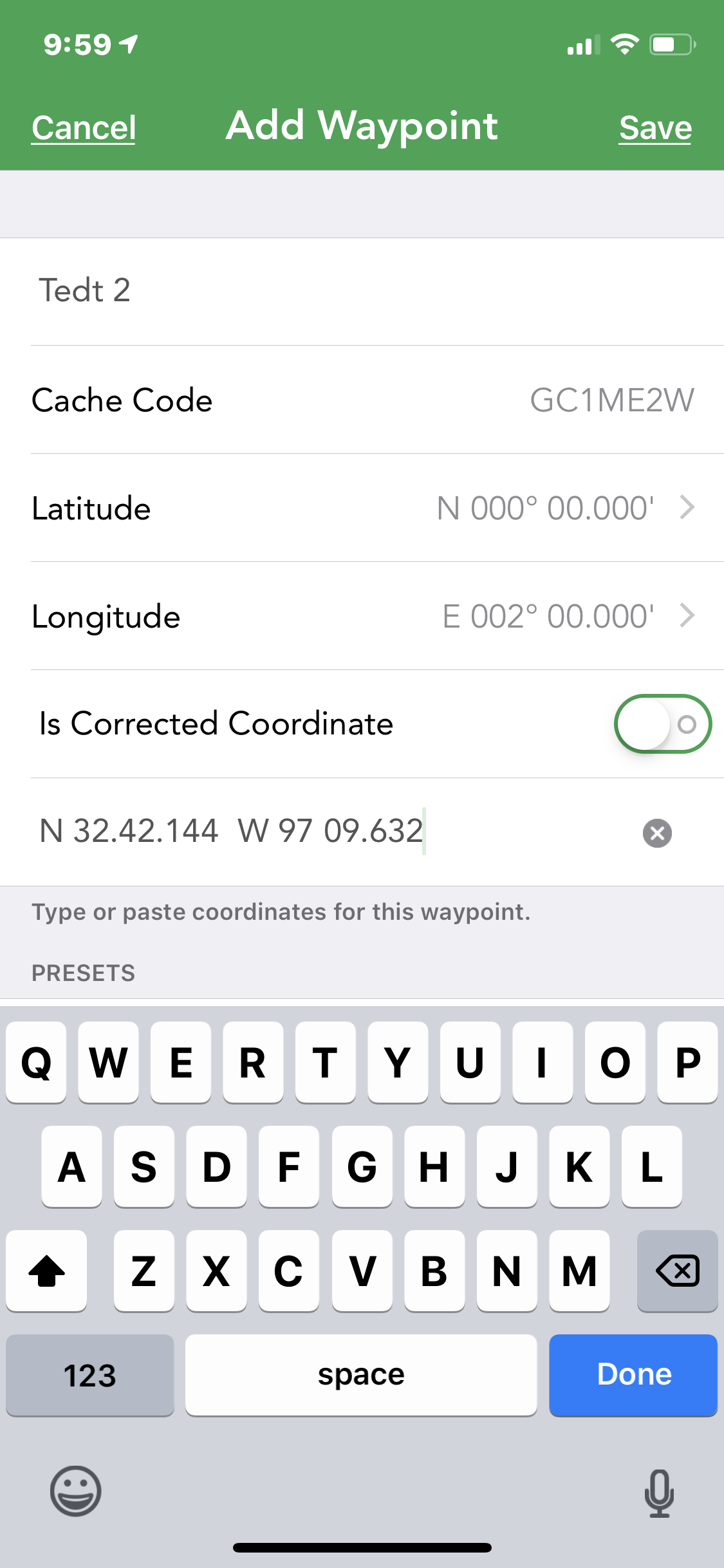This screenshot has height=1568, width=724.
Task: Open the Latitude row
Action: pos(362,508)
